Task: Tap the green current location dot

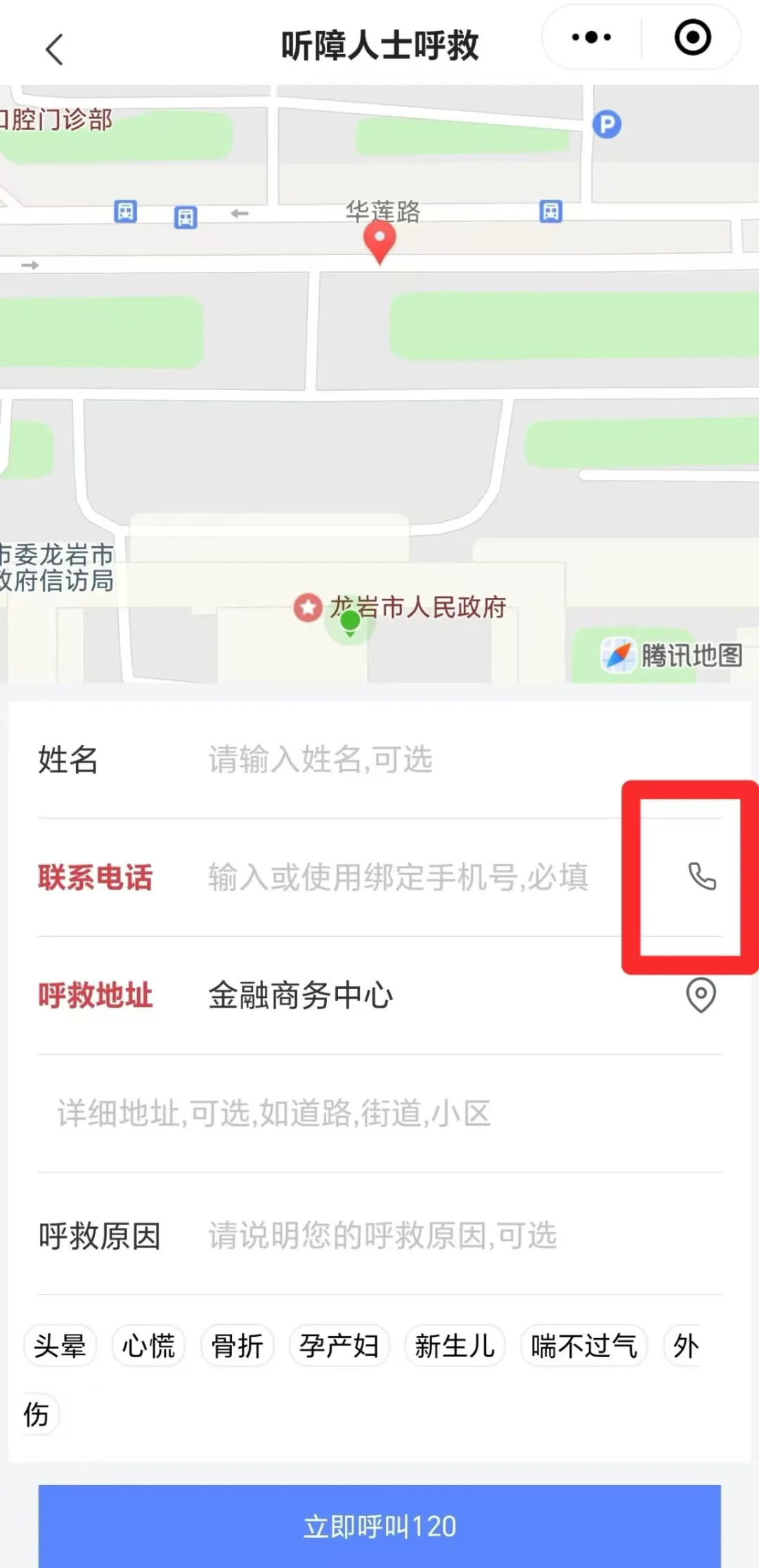Action: pyautogui.click(x=349, y=621)
